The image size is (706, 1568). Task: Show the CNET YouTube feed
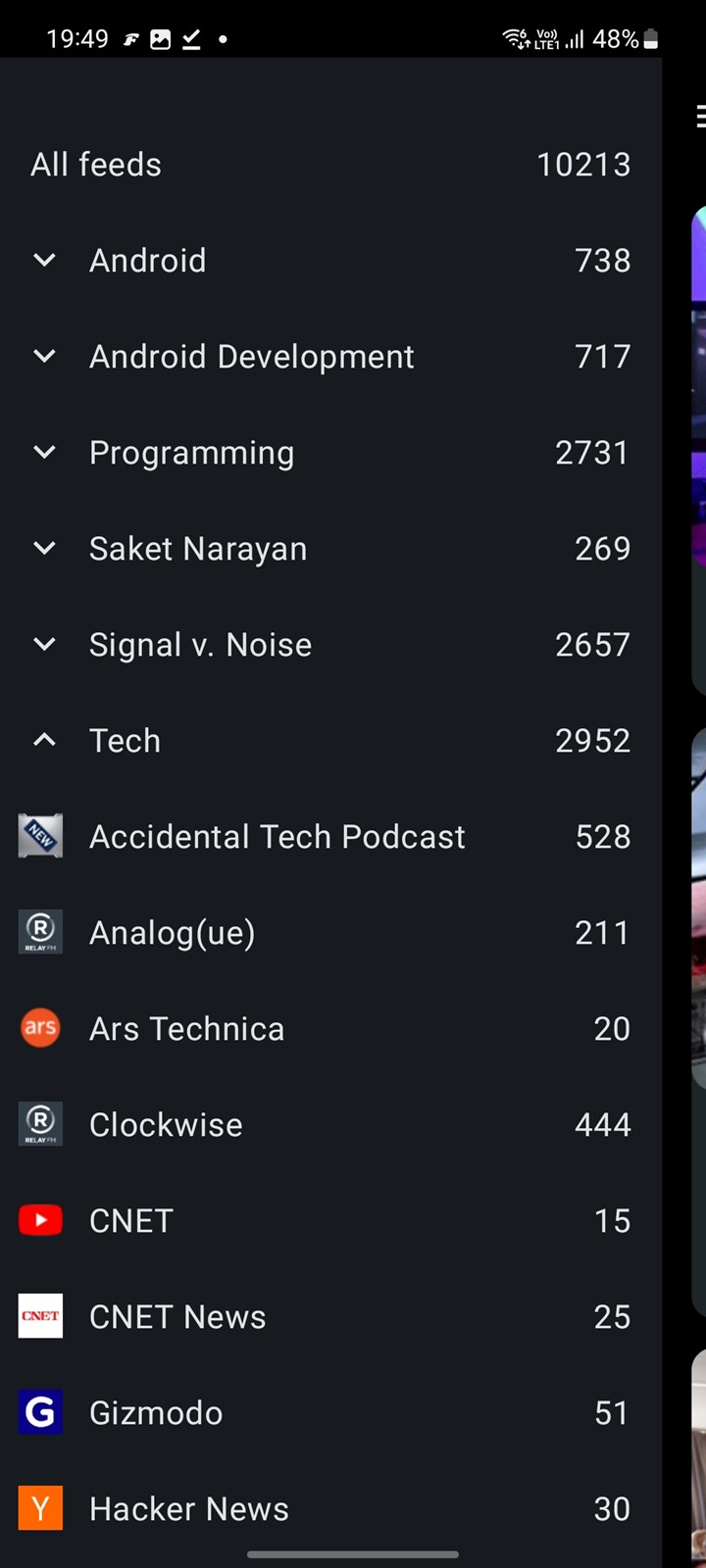tap(330, 1221)
